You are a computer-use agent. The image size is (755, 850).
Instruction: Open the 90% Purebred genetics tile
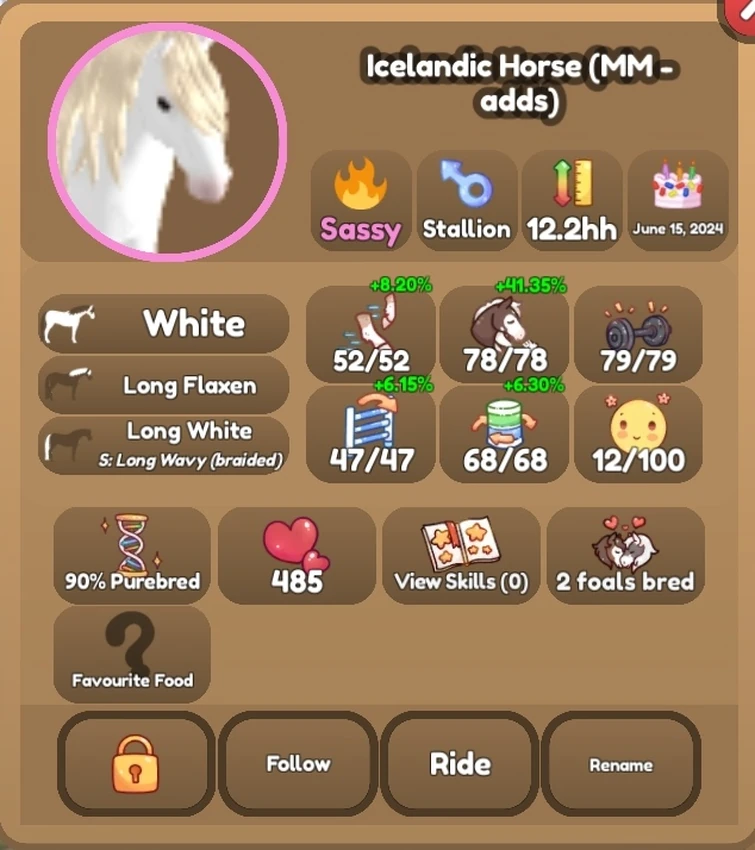(132, 555)
